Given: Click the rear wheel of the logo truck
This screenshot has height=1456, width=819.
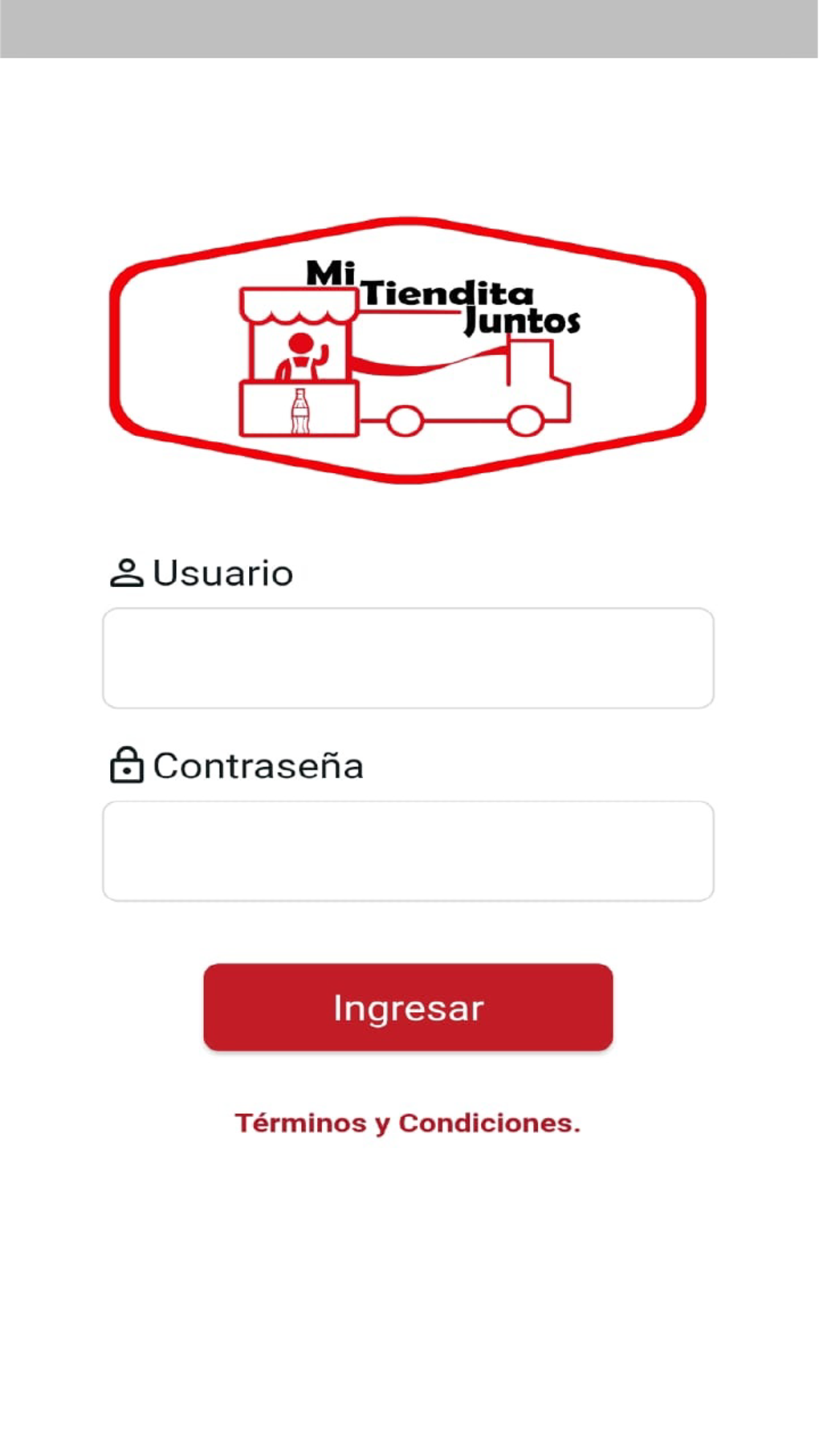Looking at the screenshot, I should pyautogui.click(x=405, y=421).
